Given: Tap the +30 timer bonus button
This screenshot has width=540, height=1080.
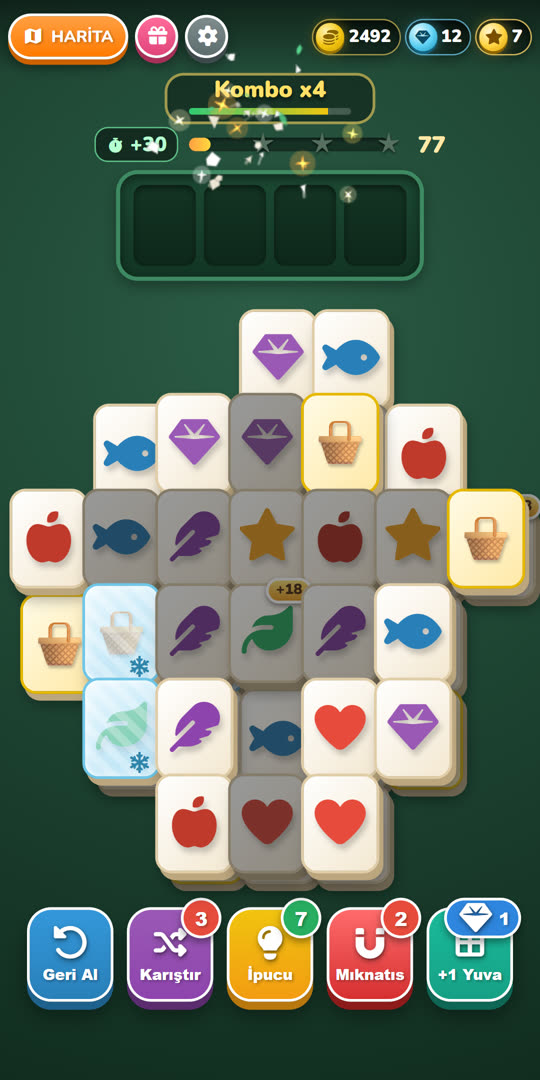Looking at the screenshot, I should pos(136,145).
